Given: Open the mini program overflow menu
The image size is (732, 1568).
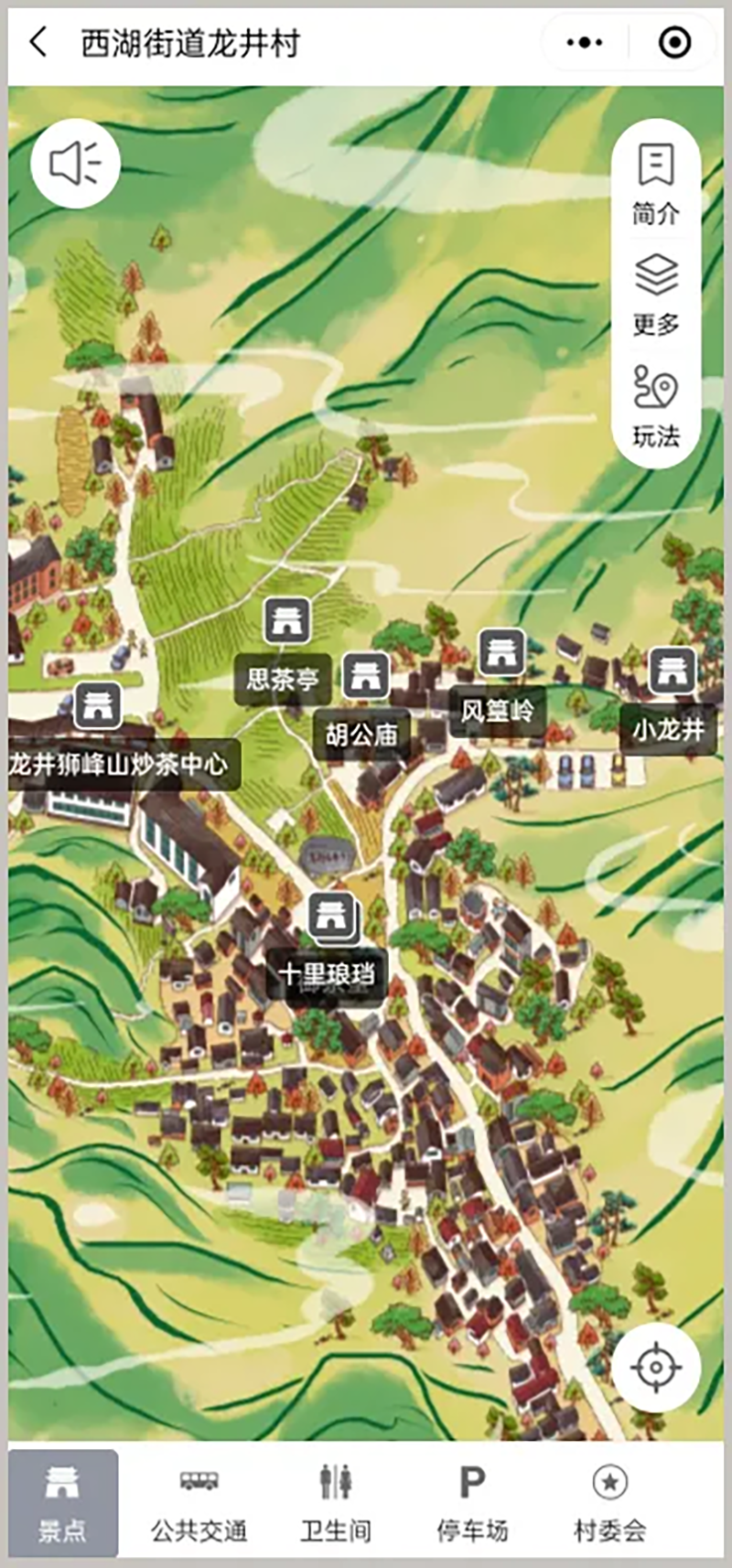Looking at the screenshot, I should [585, 42].
